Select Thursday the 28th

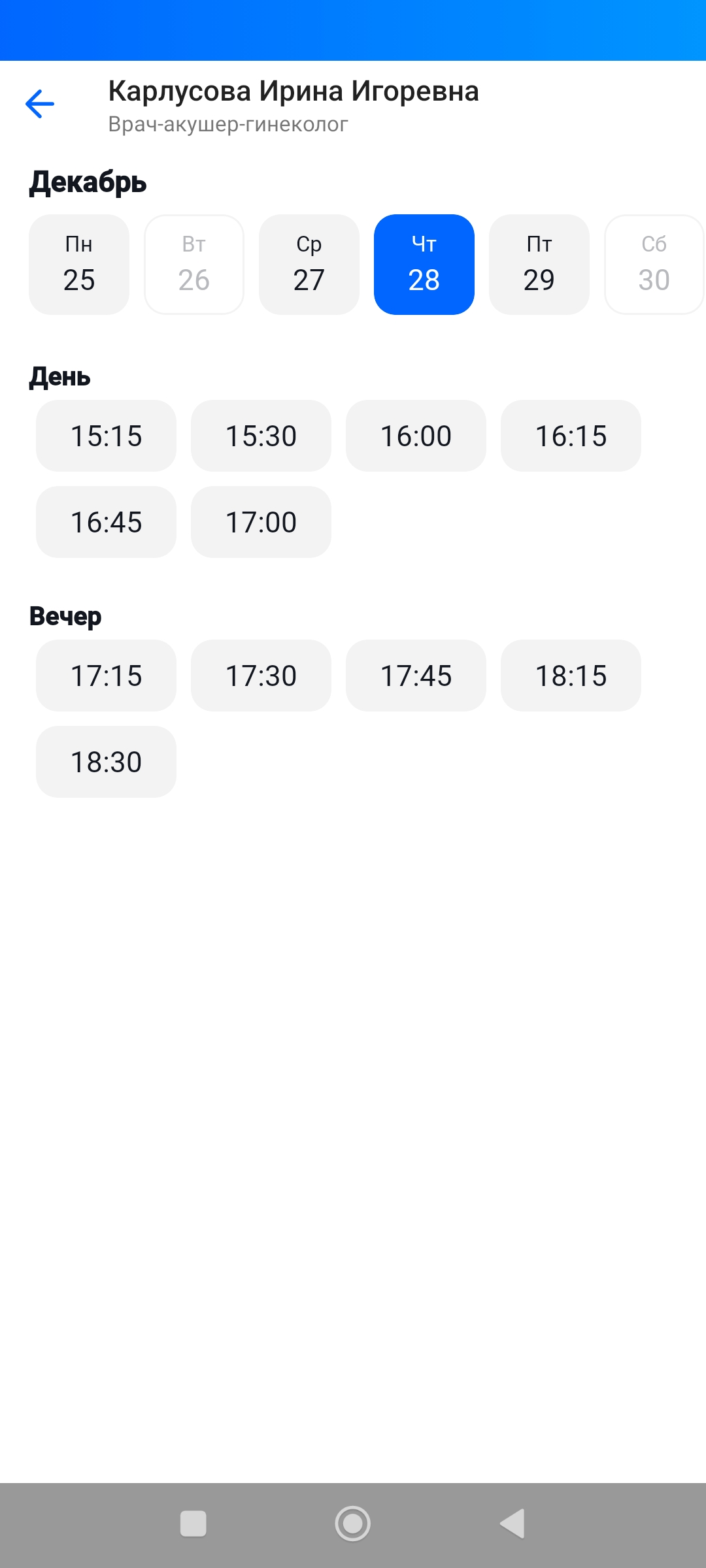tap(424, 265)
